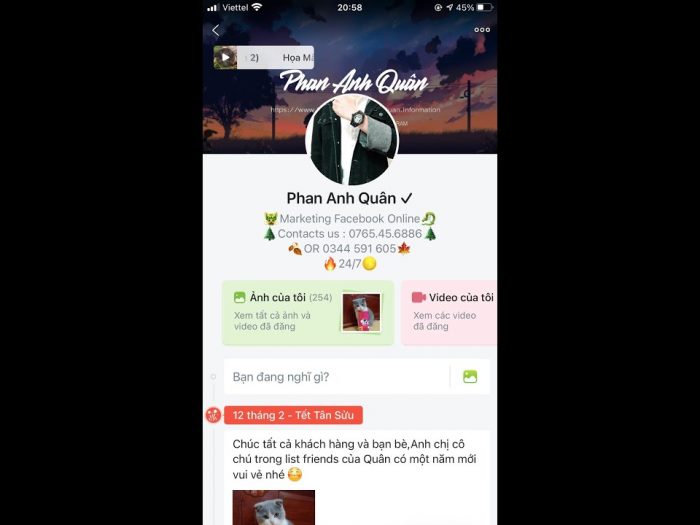The image size is (700, 525).
Task: Open the three-dot overflow menu
Action: coord(482,30)
